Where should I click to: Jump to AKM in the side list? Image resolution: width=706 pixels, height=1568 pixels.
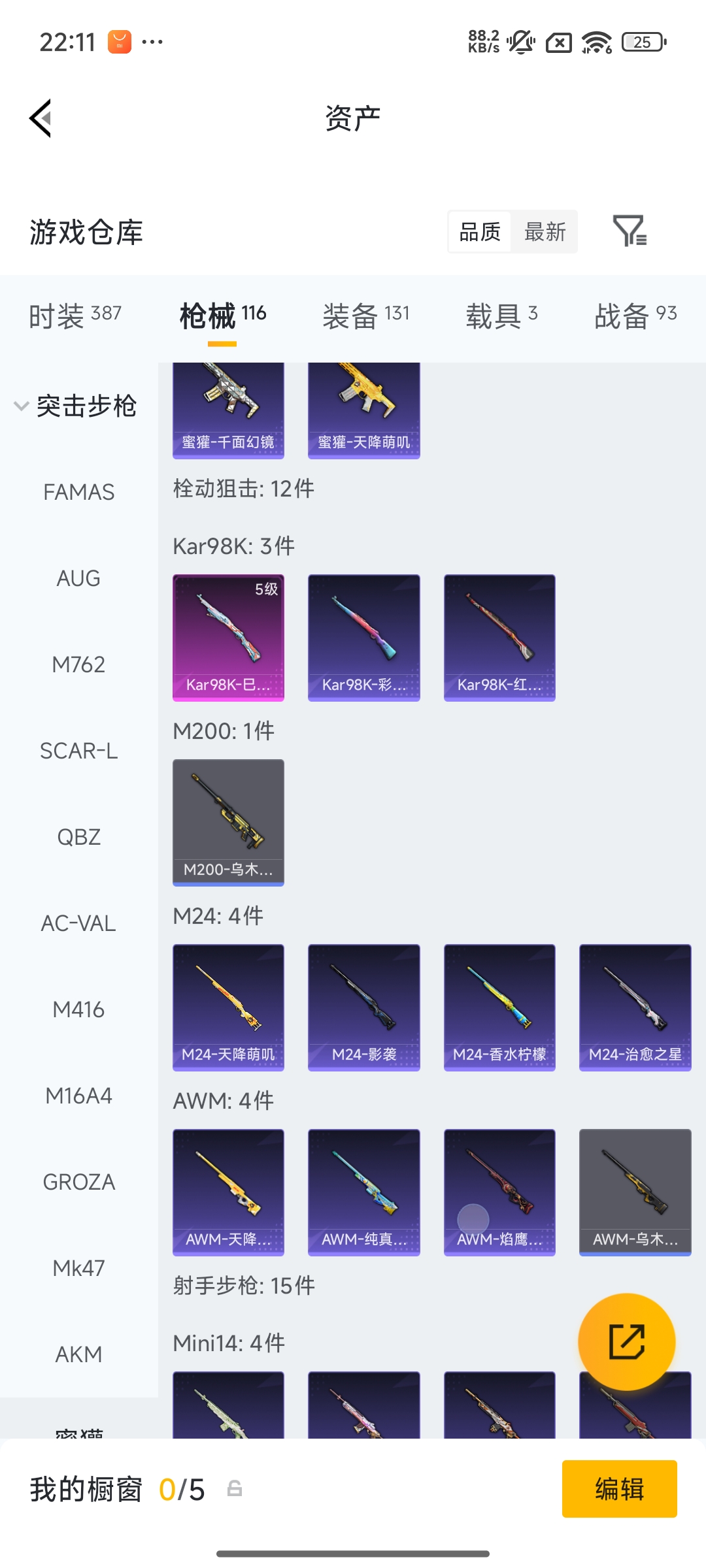[x=79, y=1354]
